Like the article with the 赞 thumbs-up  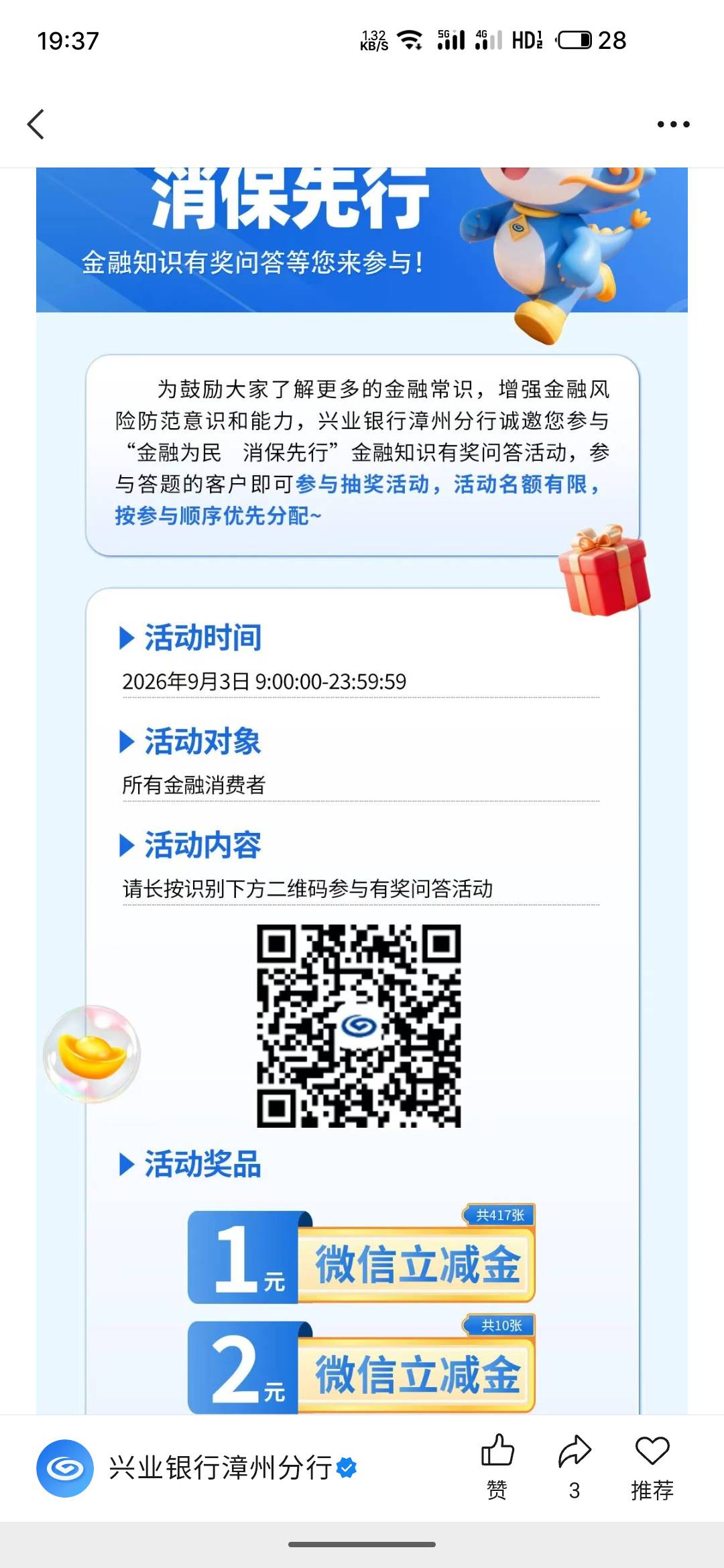497,1467
